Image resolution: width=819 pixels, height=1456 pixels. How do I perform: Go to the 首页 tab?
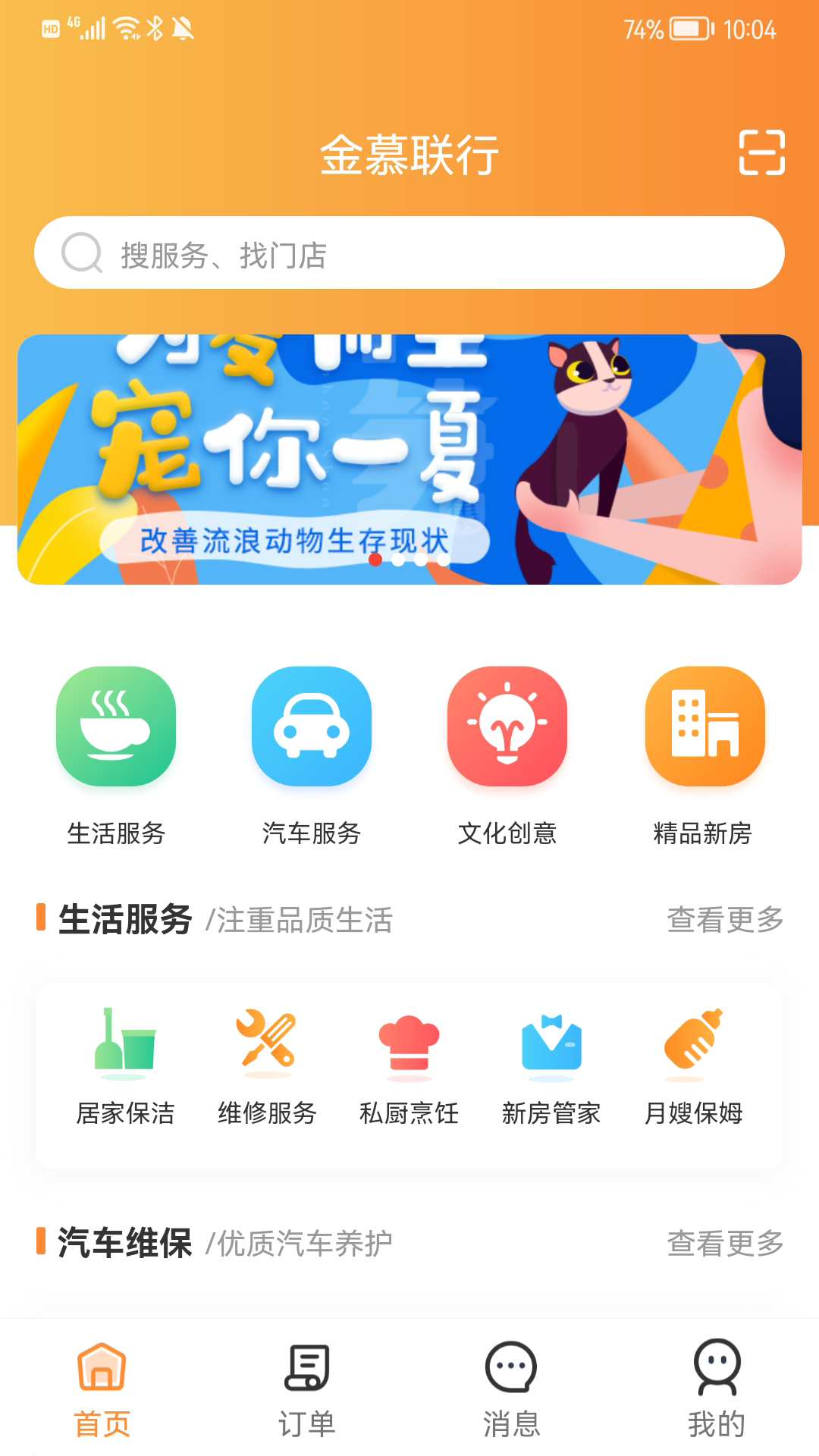point(102,1389)
